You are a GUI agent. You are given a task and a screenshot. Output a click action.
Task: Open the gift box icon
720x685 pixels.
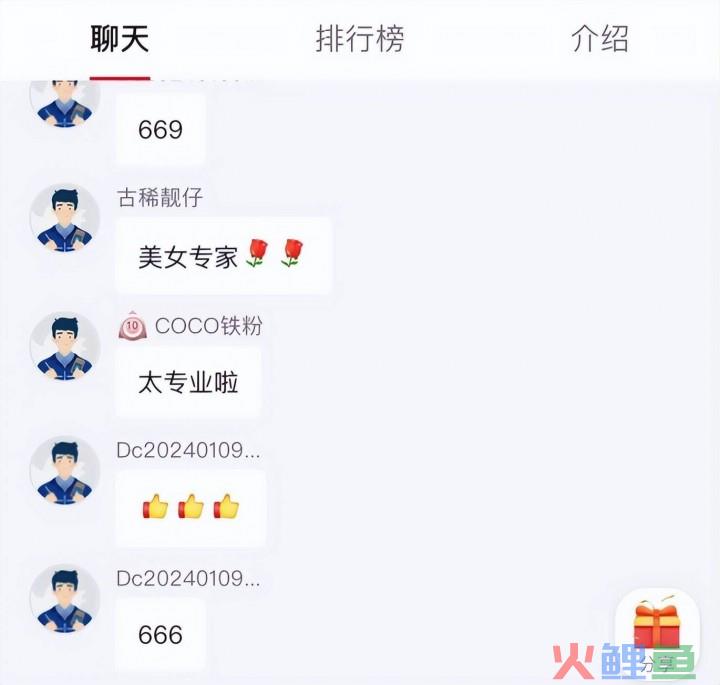tap(656, 628)
